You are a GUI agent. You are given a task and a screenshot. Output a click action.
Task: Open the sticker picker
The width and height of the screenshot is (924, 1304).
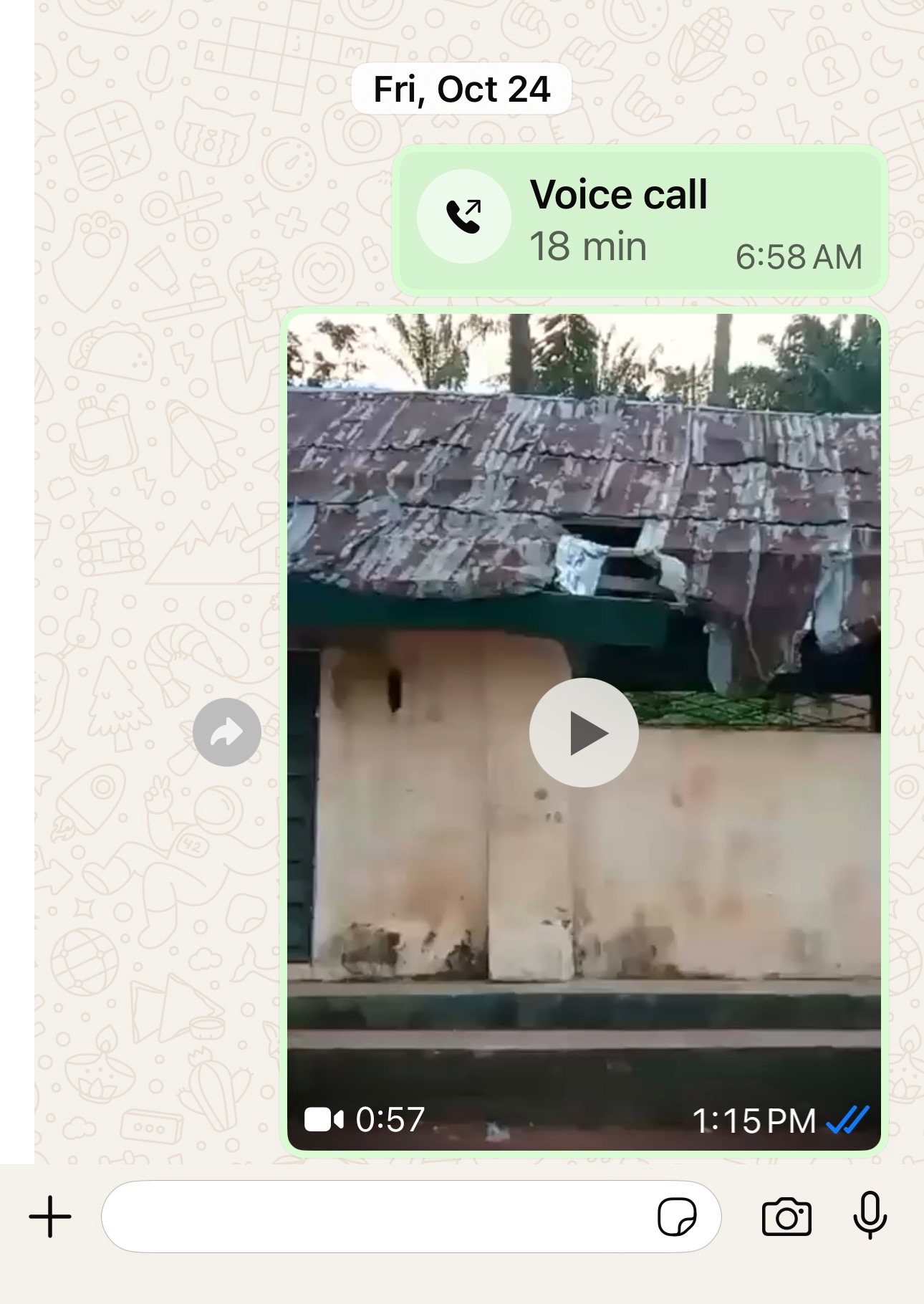pyautogui.click(x=676, y=1217)
